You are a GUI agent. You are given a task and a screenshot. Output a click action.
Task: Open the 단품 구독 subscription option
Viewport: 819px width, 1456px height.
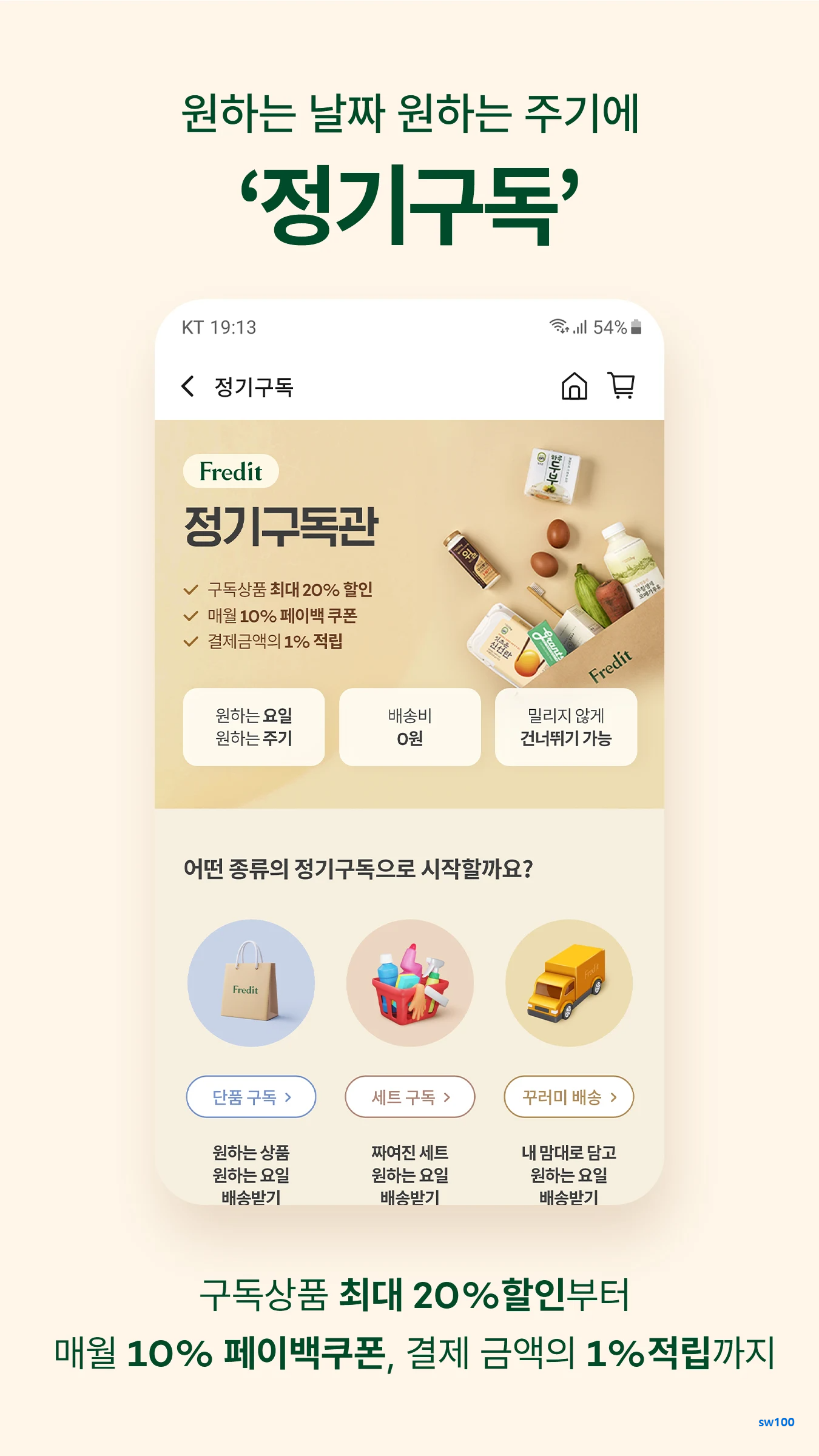pyautogui.click(x=251, y=1098)
